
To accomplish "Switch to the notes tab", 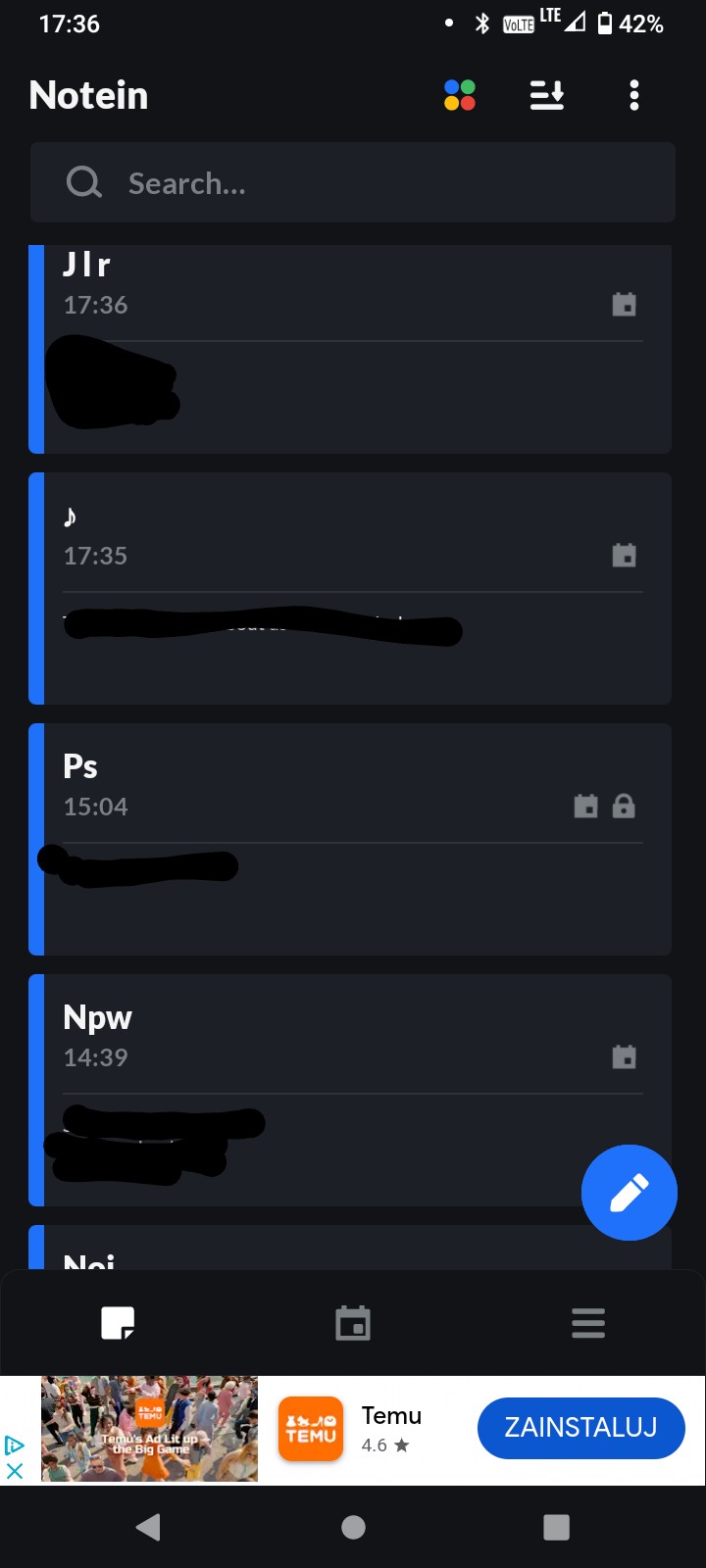I will pos(118,1323).
